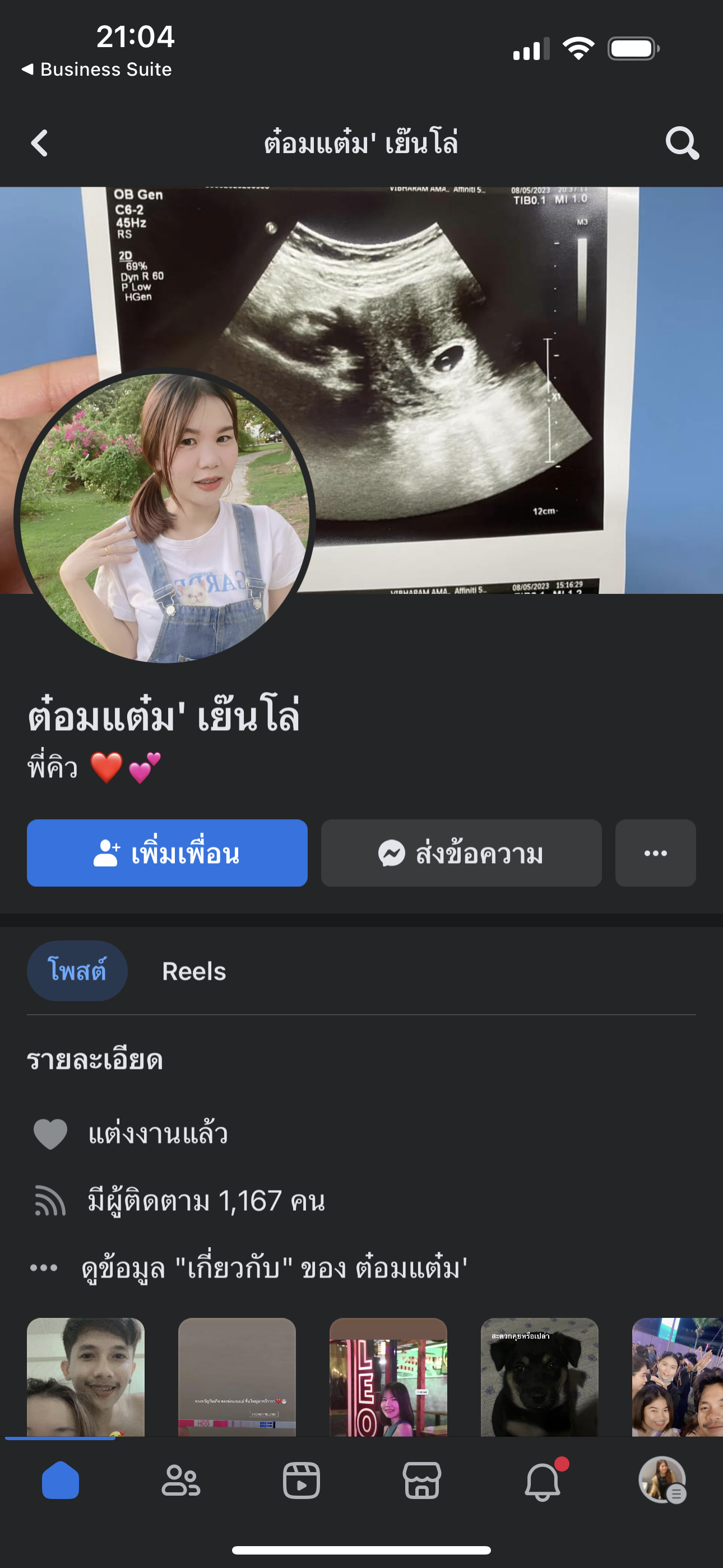The height and width of the screenshot is (1568, 723).
Task: Open the smiling man selfie photo
Action: (x=86, y=1377)
